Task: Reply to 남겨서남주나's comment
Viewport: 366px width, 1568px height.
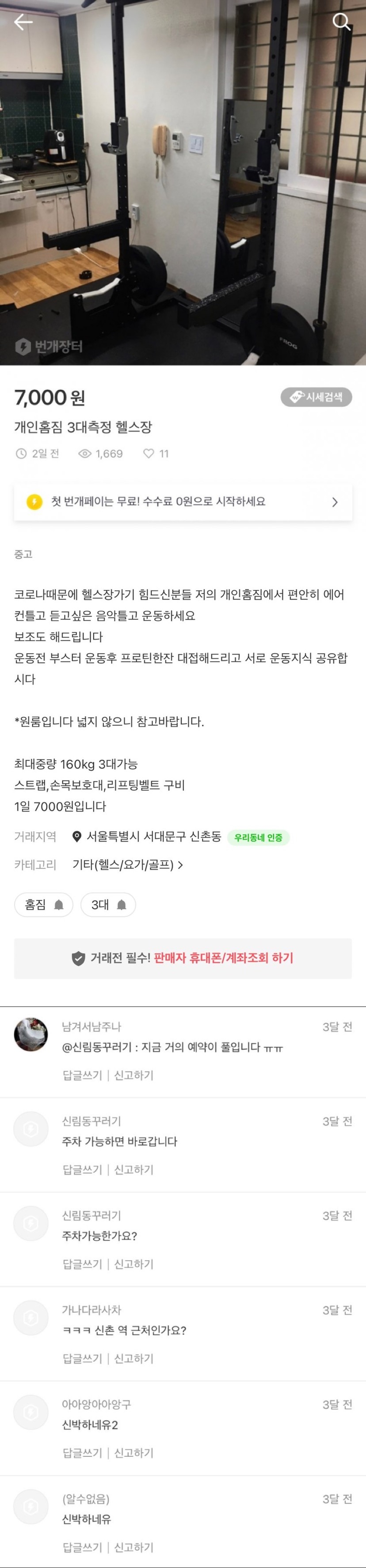Action: (82, 1075)
